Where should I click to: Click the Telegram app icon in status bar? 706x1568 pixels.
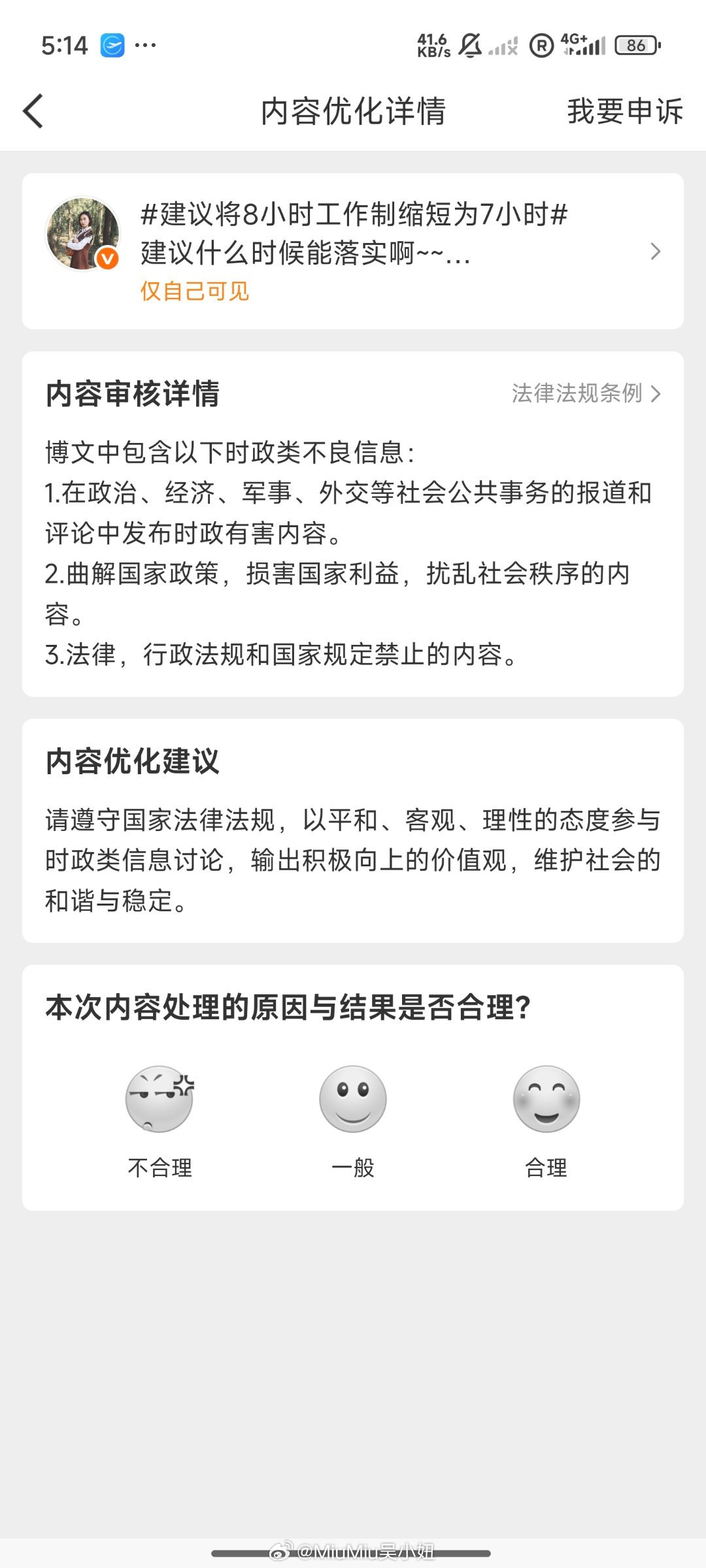pos(111,44)
